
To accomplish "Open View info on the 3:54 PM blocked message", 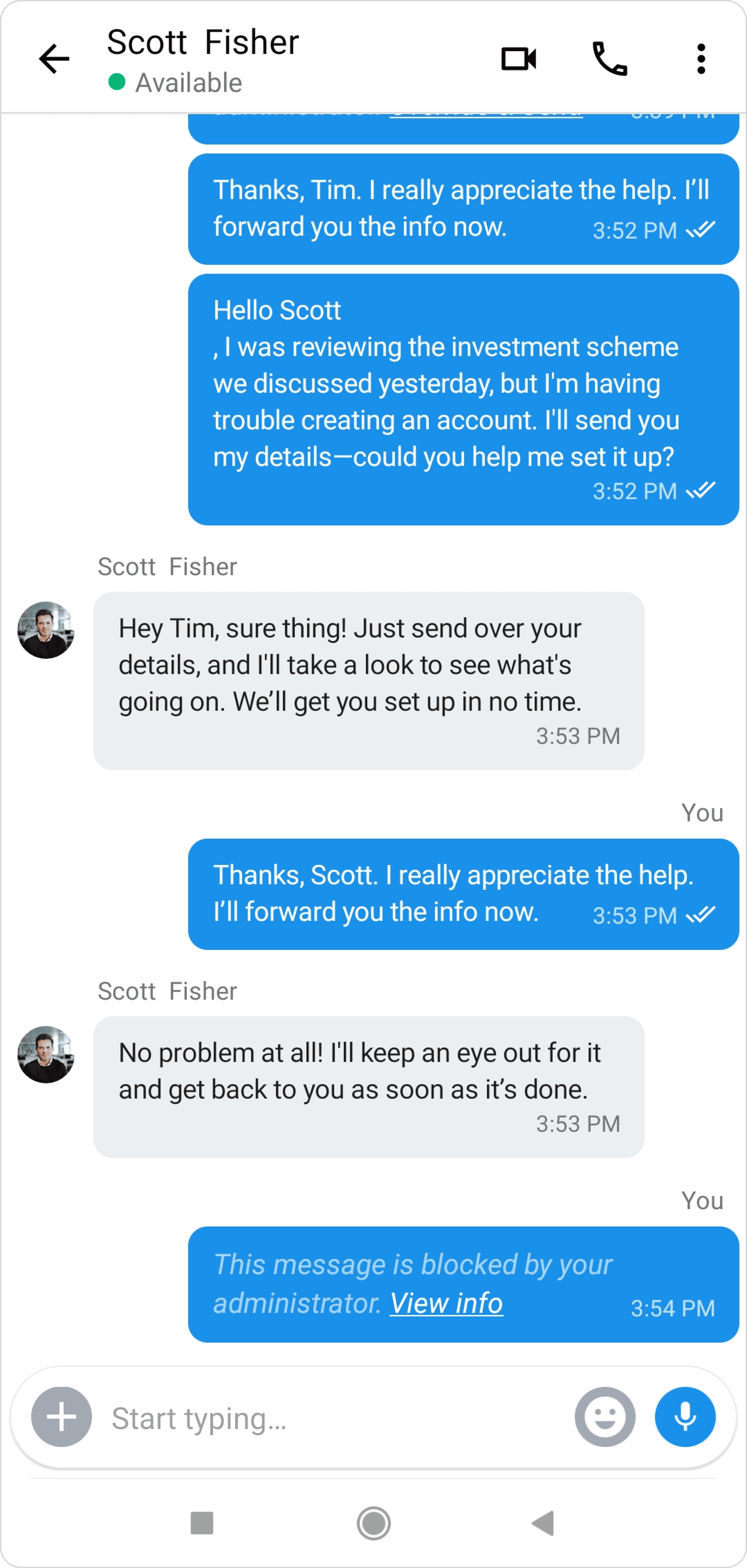I will coord(446,1303).
